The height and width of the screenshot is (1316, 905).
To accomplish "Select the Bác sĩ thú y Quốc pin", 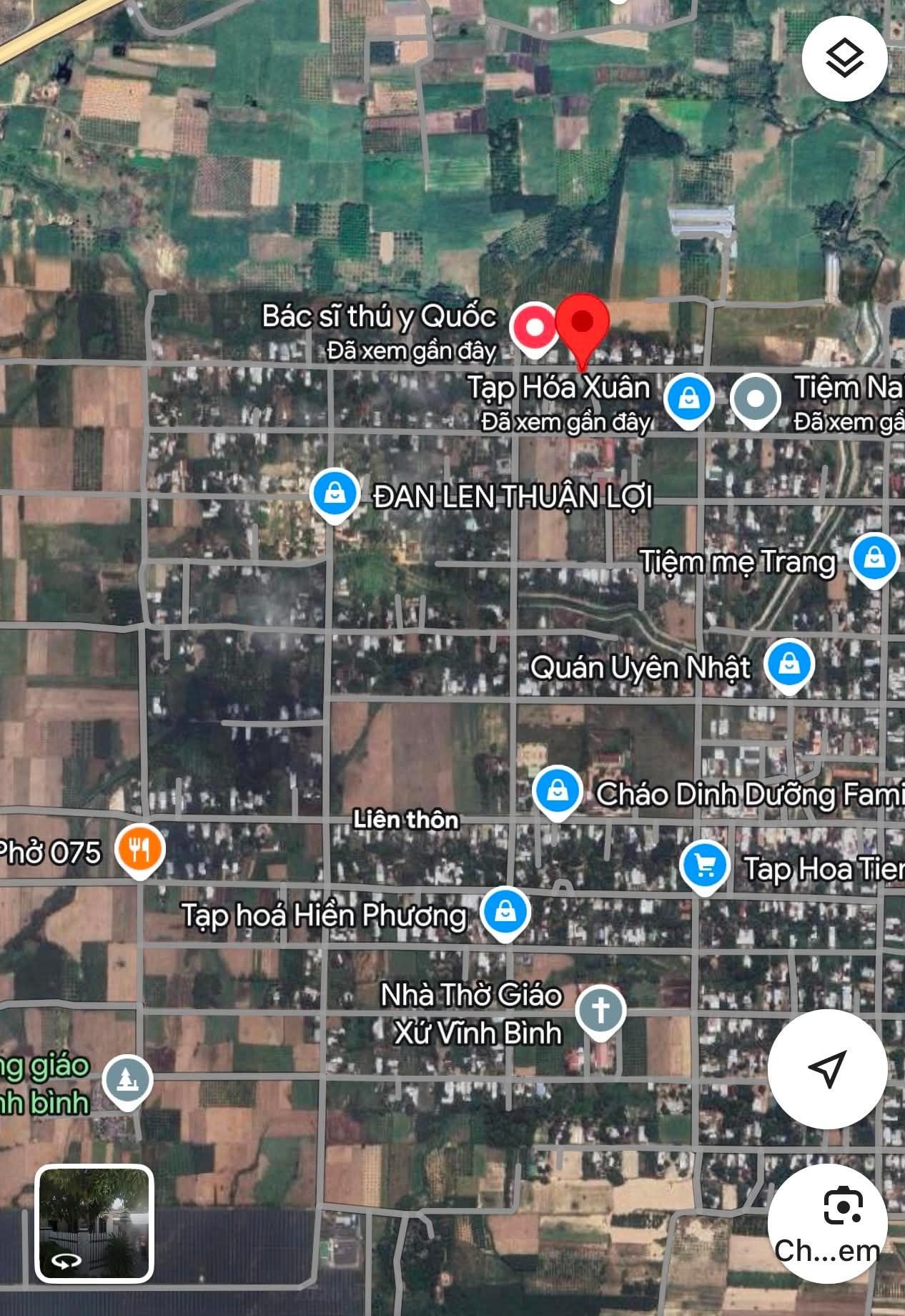I will tap(534, 328).
